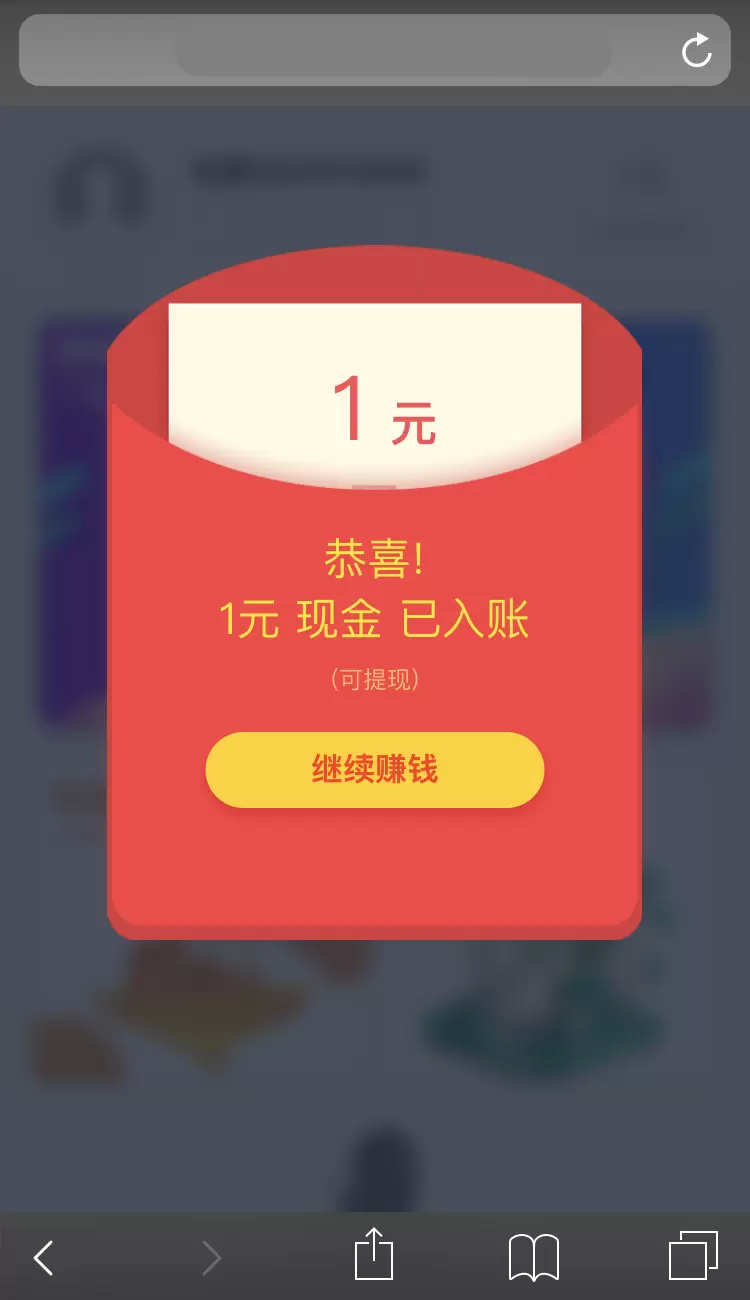
Task: Show open browser tabs
Action: [x=693, y=1255]
